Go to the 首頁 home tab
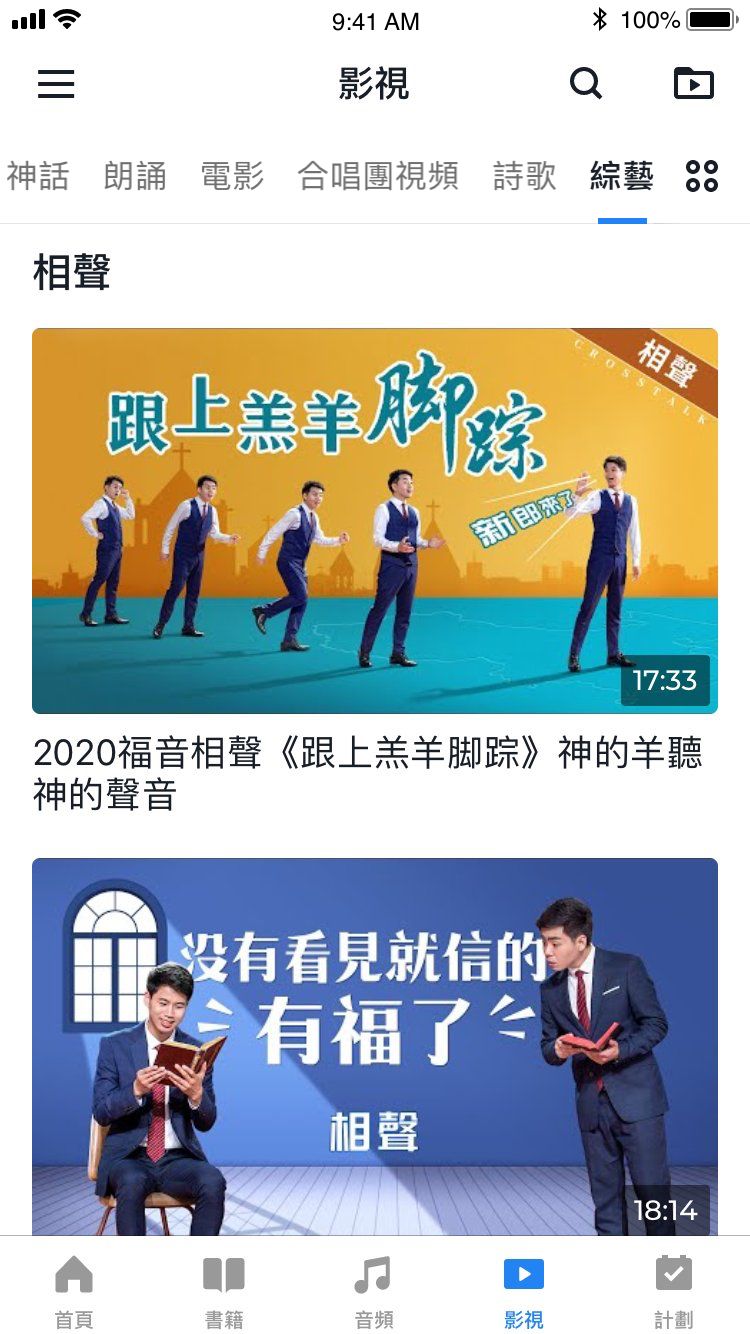The width and height of the screenshot is (750, 1334). (74, 1290)
